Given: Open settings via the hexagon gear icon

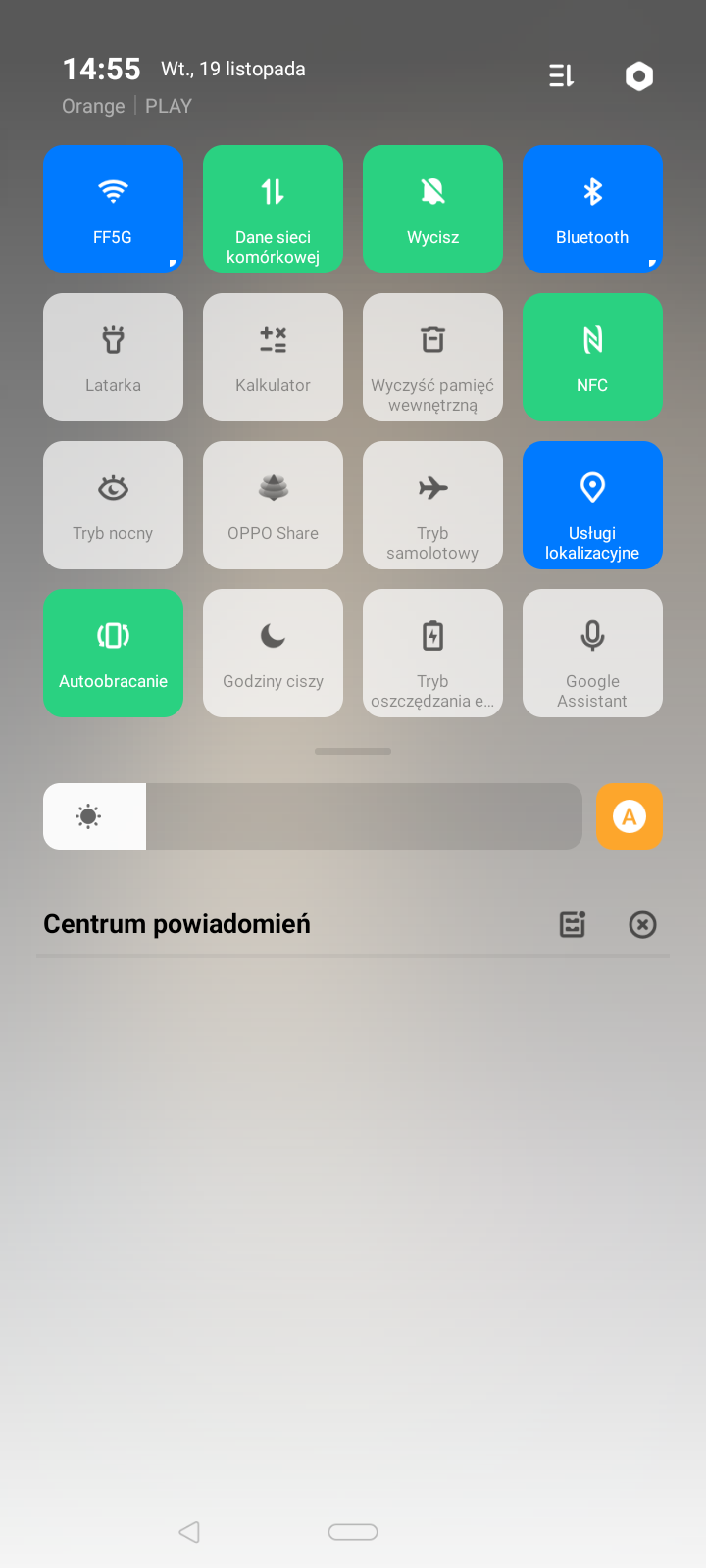Looking at the screenshot, I should 639,76.
